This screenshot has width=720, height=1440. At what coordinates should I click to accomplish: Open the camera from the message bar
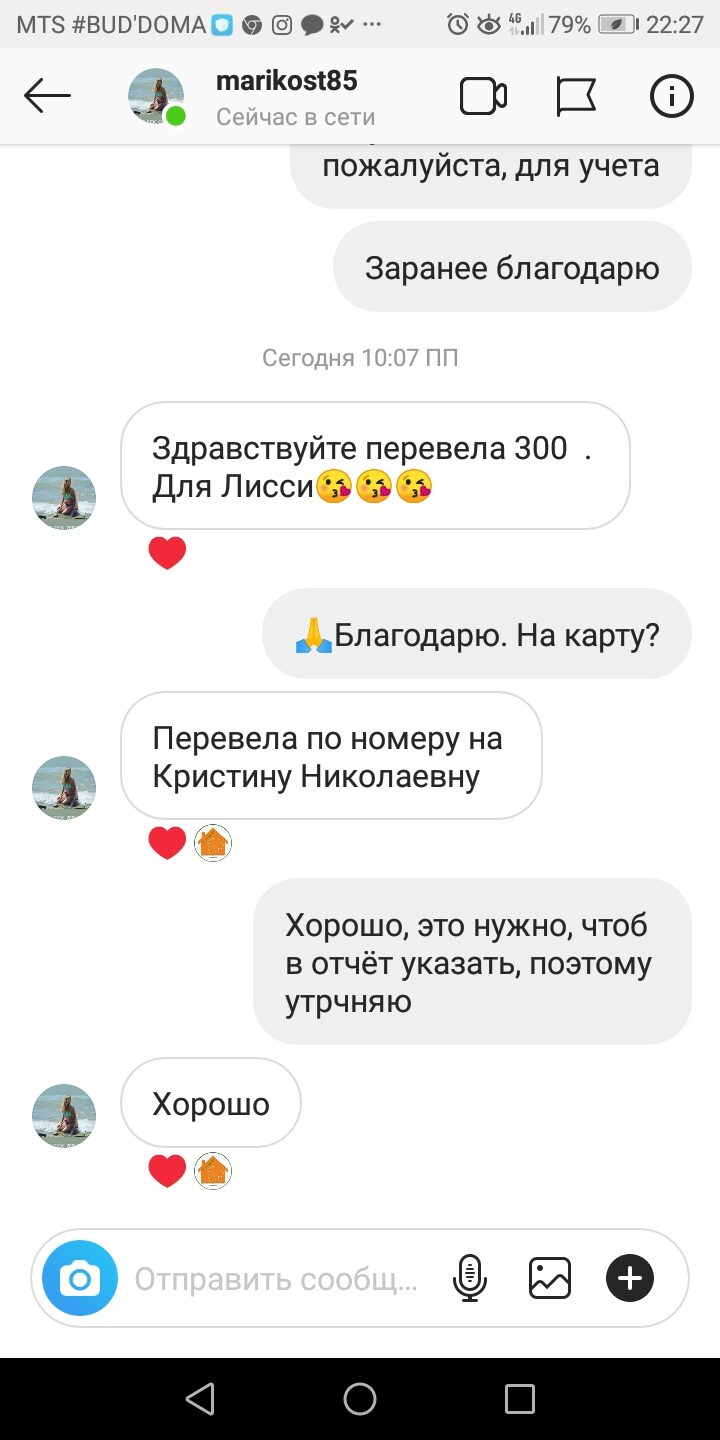click(80, 1278)
